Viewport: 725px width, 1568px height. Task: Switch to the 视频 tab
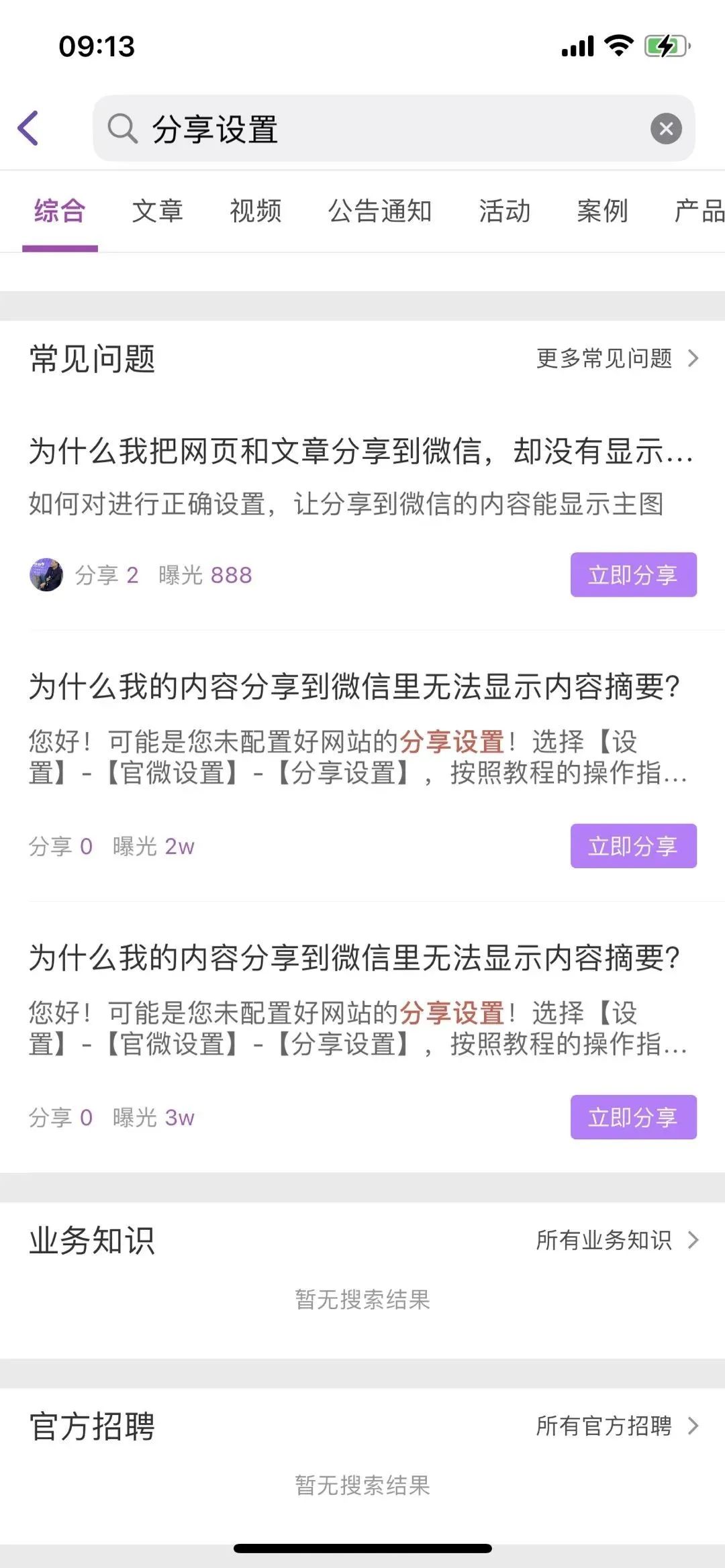coord(255,211)
